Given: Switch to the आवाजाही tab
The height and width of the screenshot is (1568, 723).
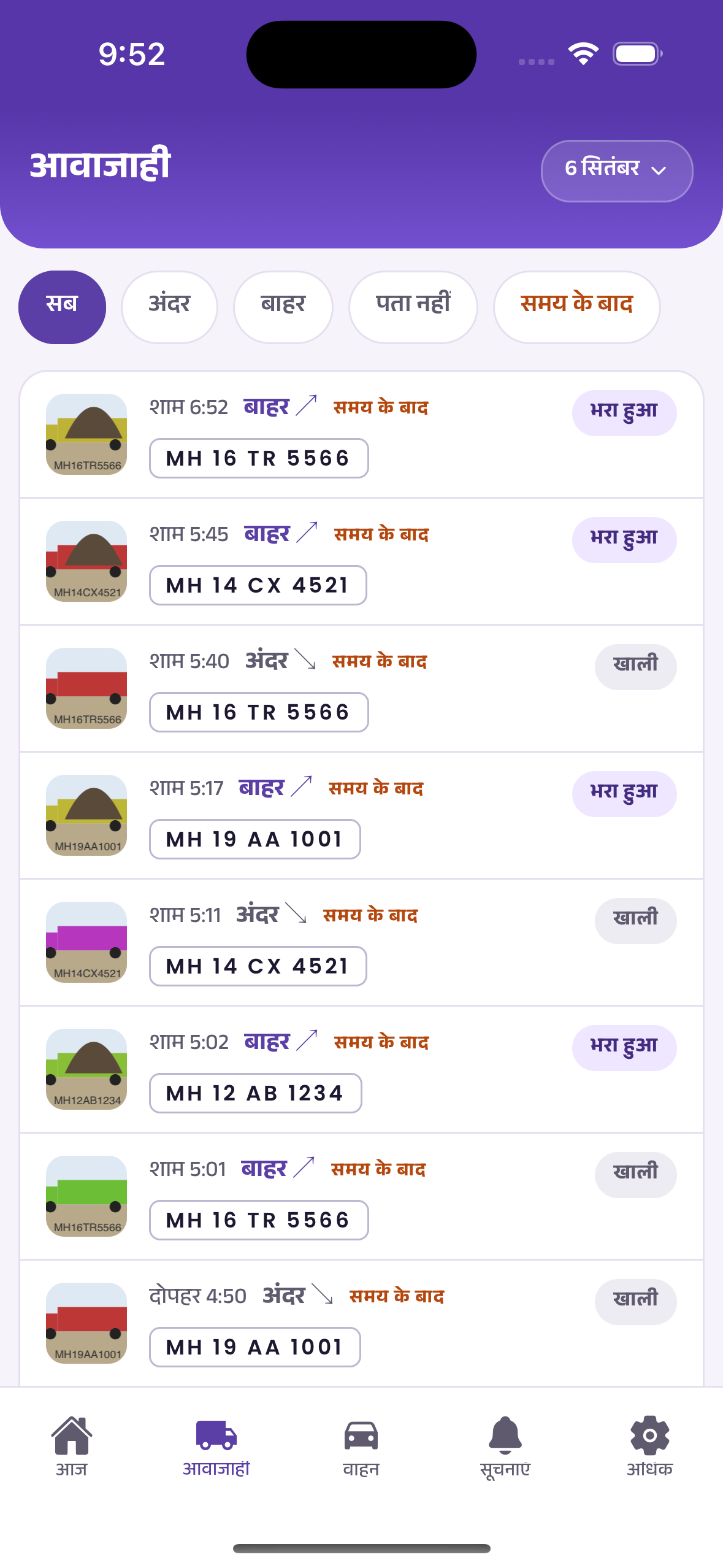Looking at the screenshot, I should [216, 1447].
